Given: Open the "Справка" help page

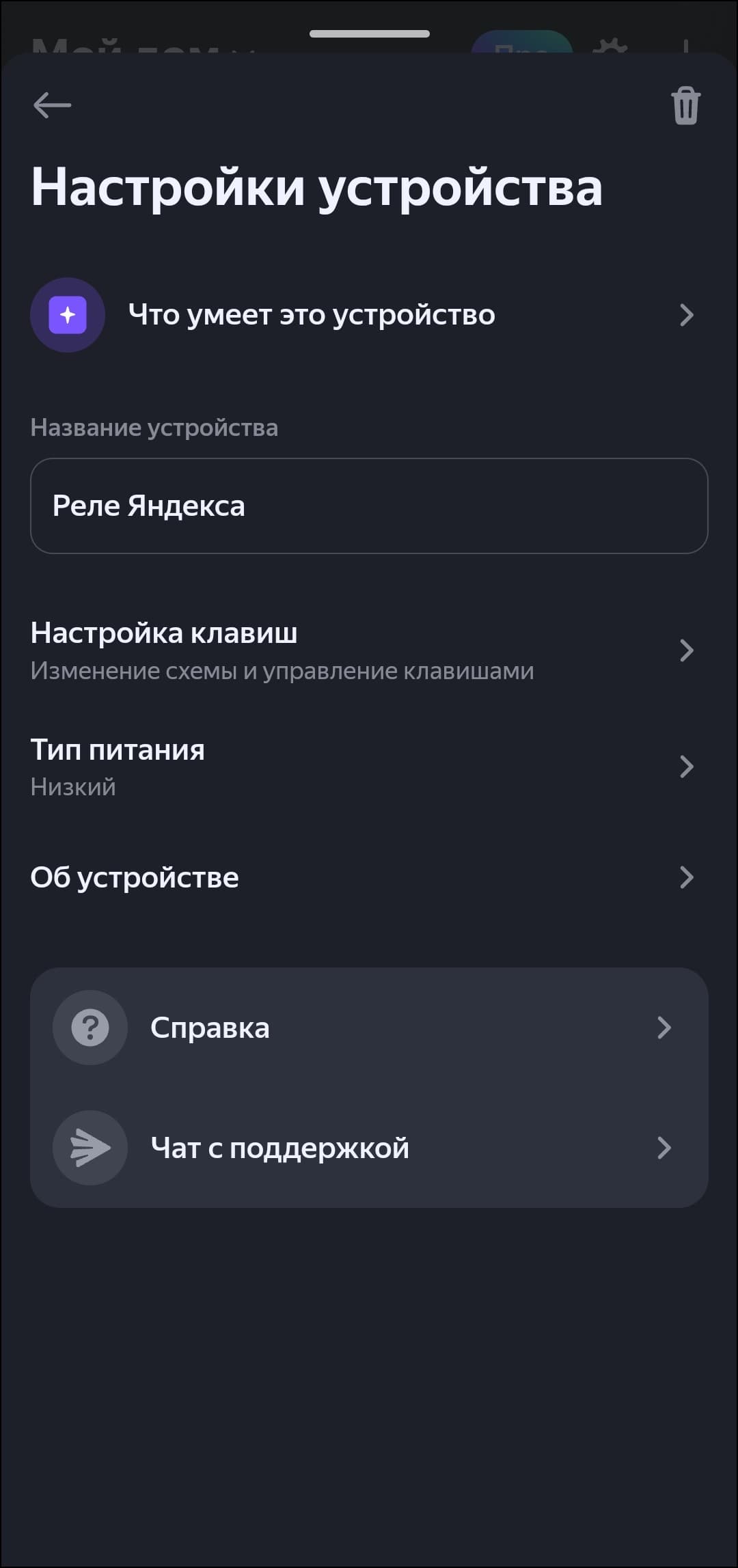Looking at the screenshot, I should [369, 1028].
